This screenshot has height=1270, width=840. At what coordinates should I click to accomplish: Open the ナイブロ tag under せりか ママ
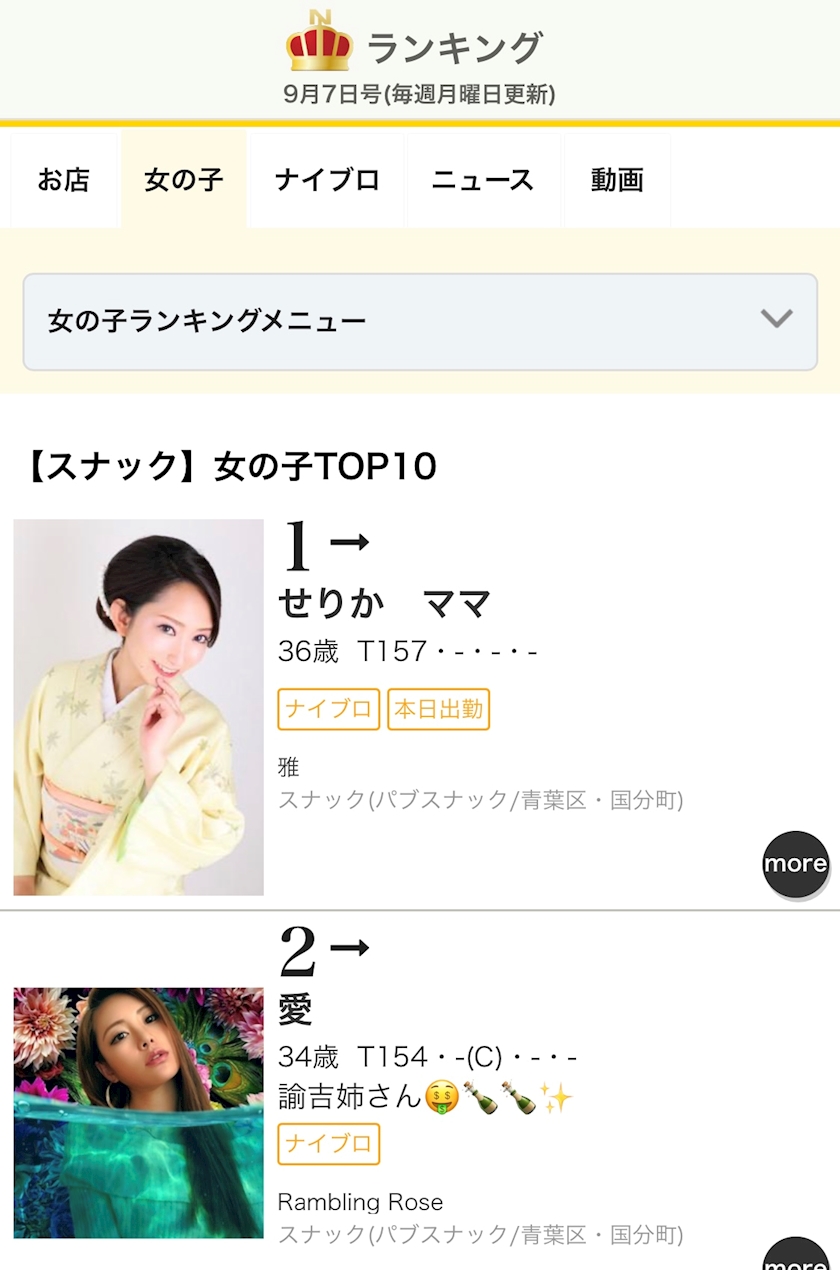pyautogui.click(x=328, y=710)
